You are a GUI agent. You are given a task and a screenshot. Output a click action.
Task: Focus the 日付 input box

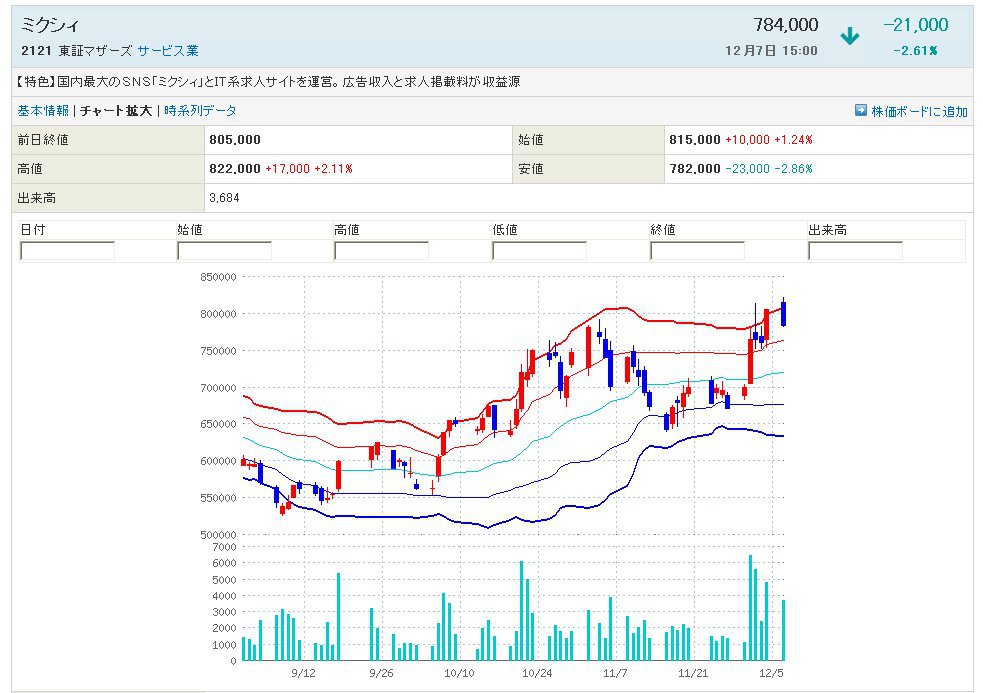click(67, 251)
